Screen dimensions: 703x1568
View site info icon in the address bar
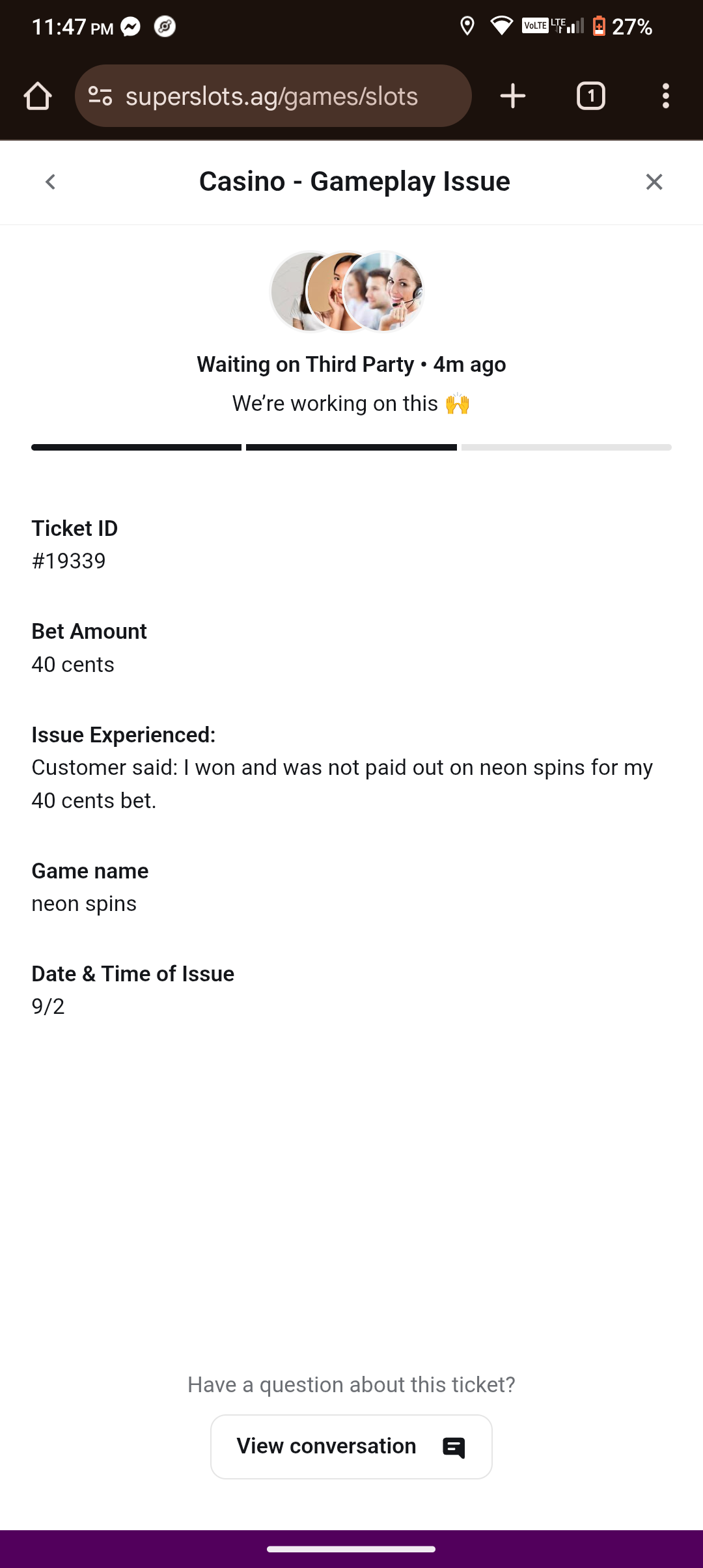100,96
